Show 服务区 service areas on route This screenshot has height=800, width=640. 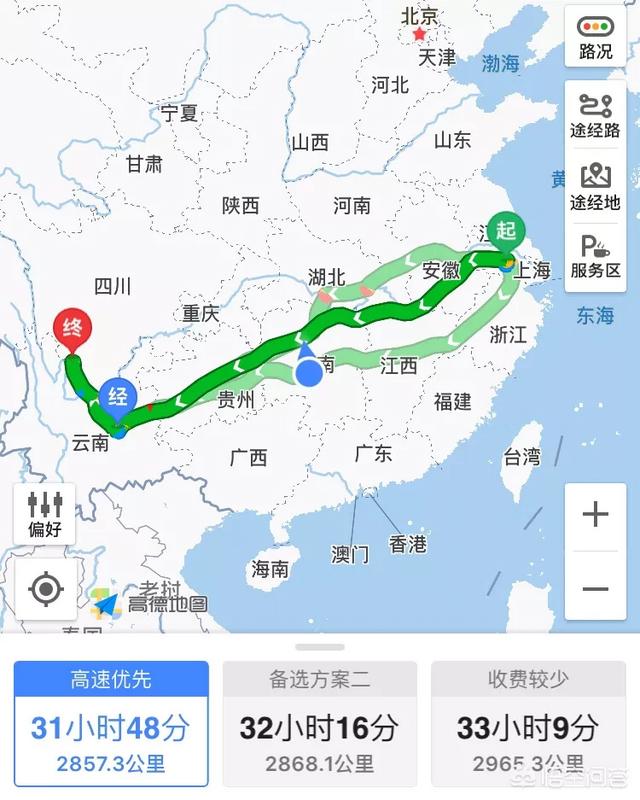pos(595,256)
